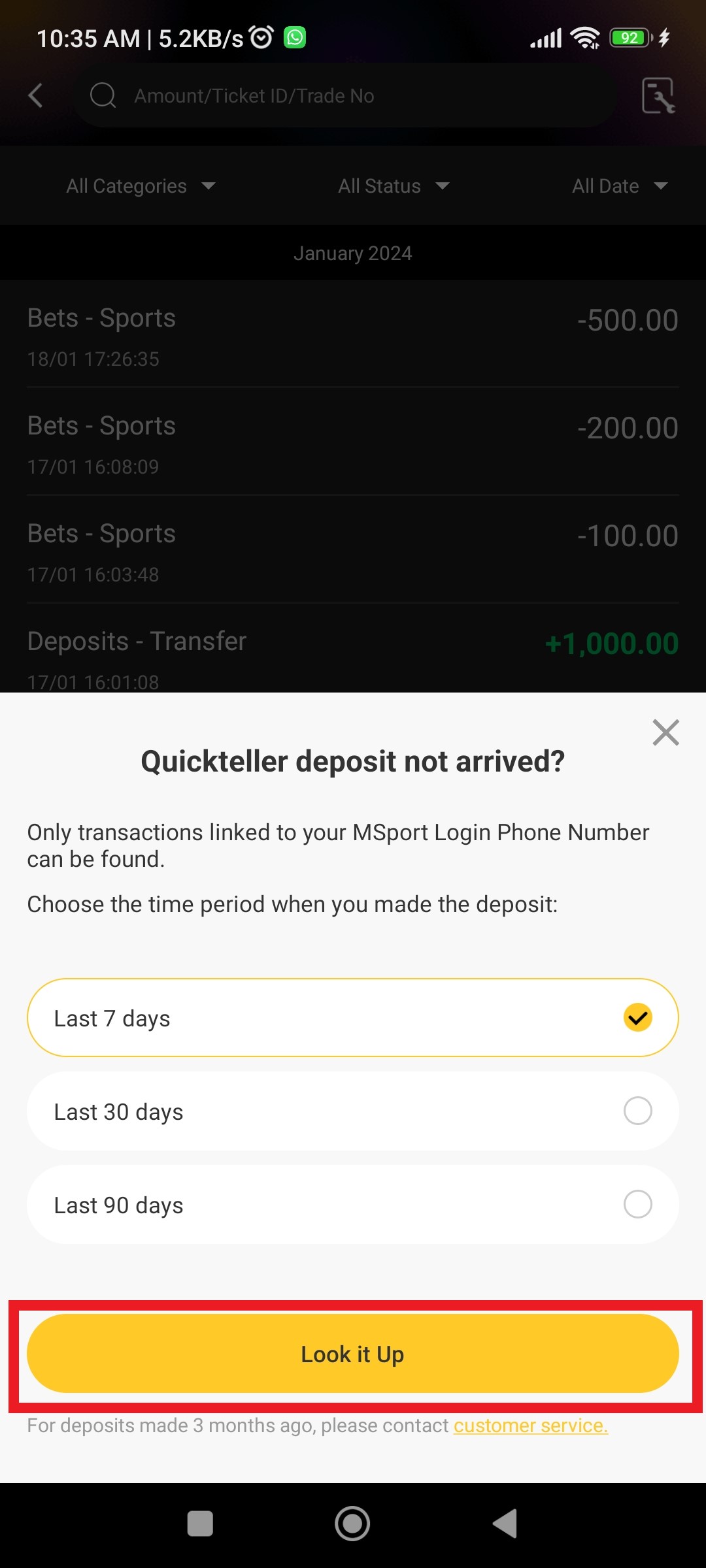Go to the phone's home screen

pyautogui.click(x=352, y=1524)
